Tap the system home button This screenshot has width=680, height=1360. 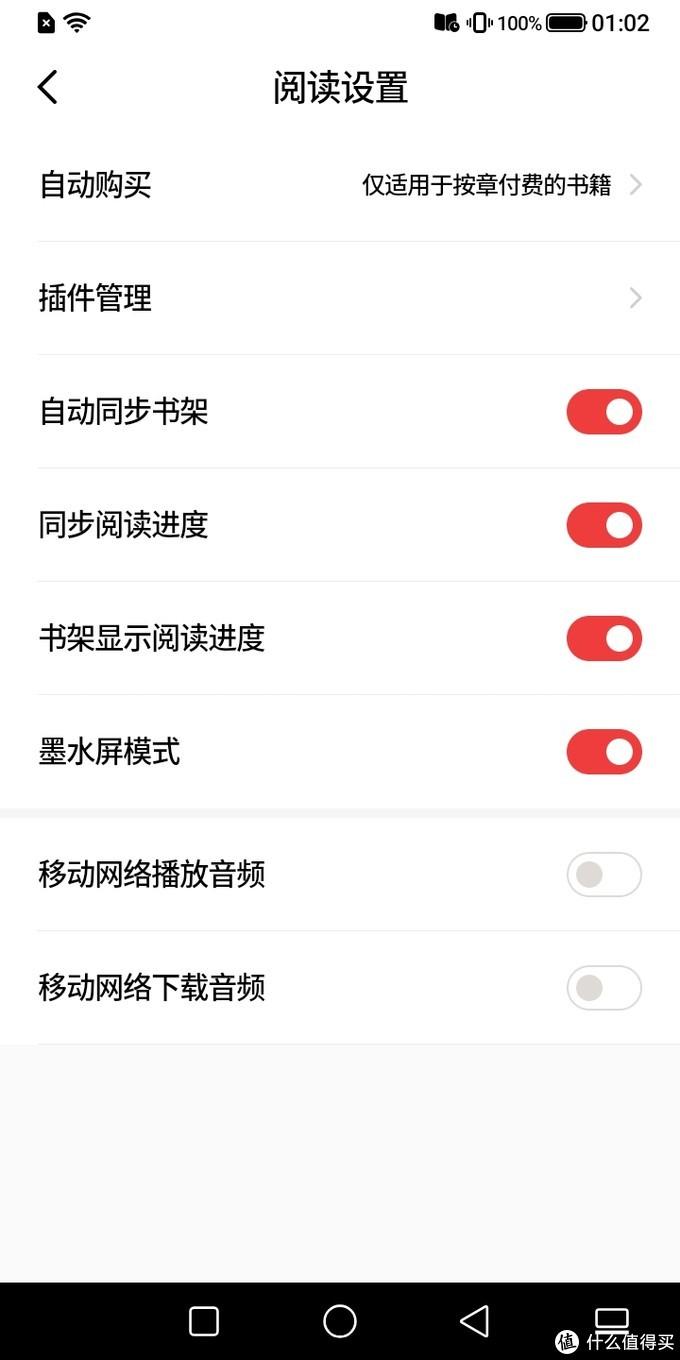click(340, 1321)
